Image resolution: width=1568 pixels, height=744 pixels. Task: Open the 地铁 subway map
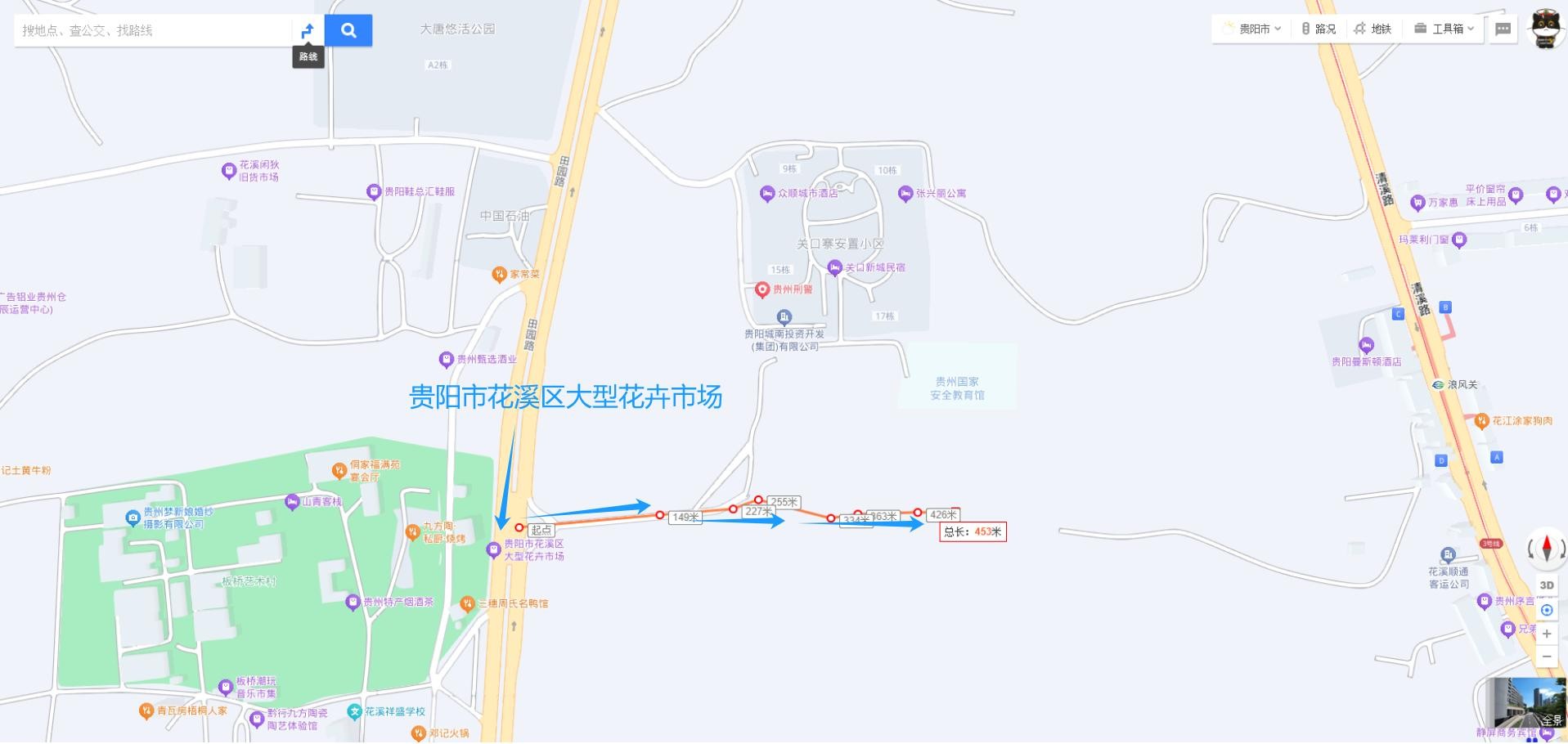click(x=1373, y=29)
